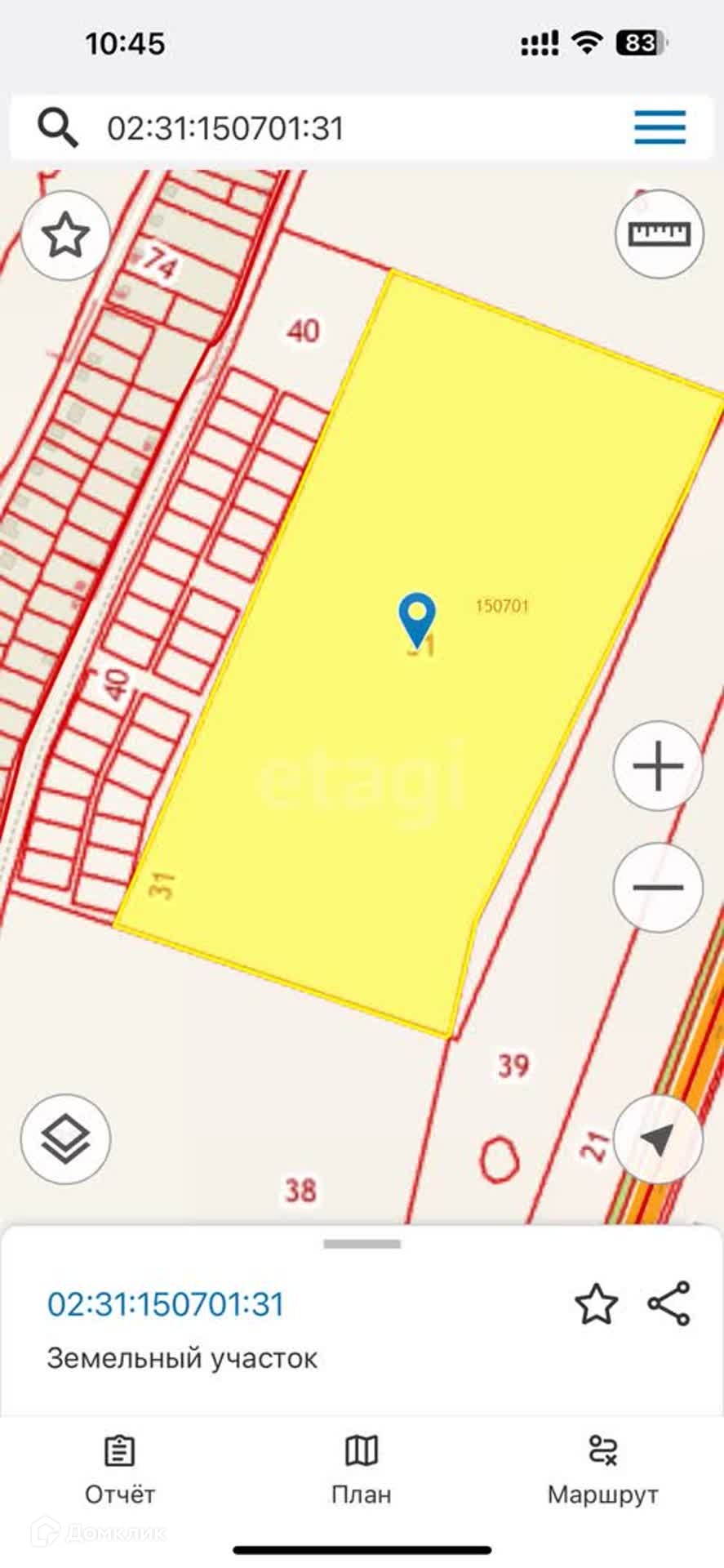The width and height of the screenshot is (724, 1568).
Task: Open the hamburger menu
Action: [660, 128]
